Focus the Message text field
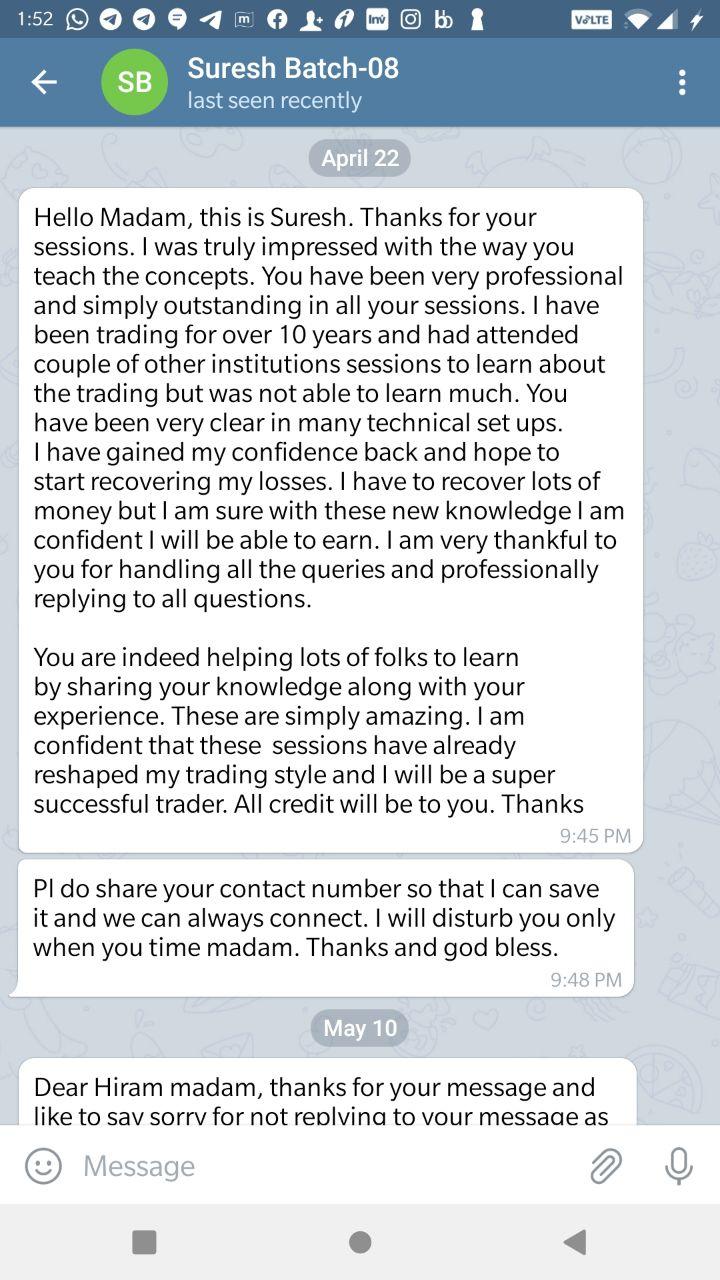This screenshot has width=720, height=1280. 320,1166
